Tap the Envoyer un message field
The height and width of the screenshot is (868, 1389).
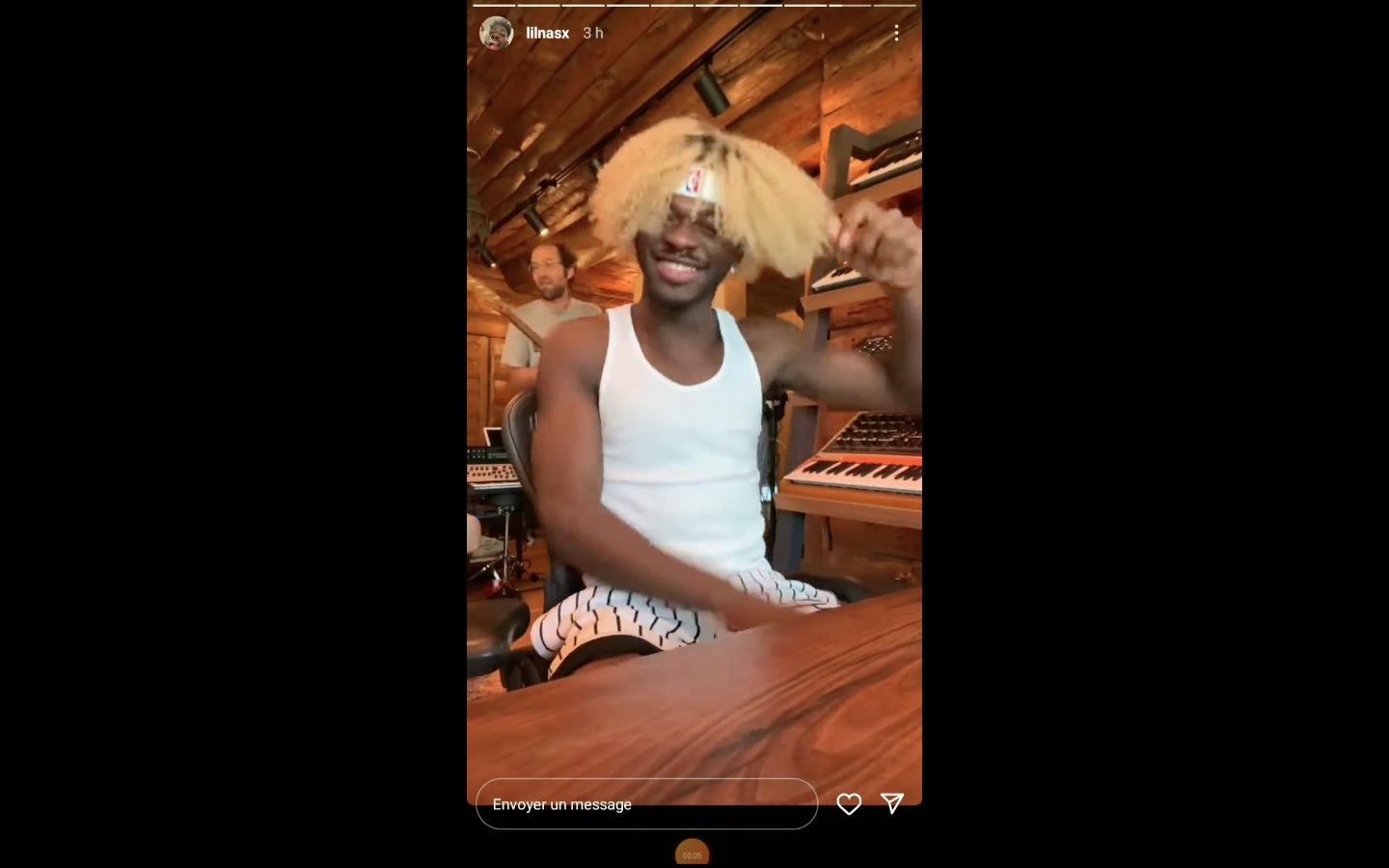pos(646,804)
